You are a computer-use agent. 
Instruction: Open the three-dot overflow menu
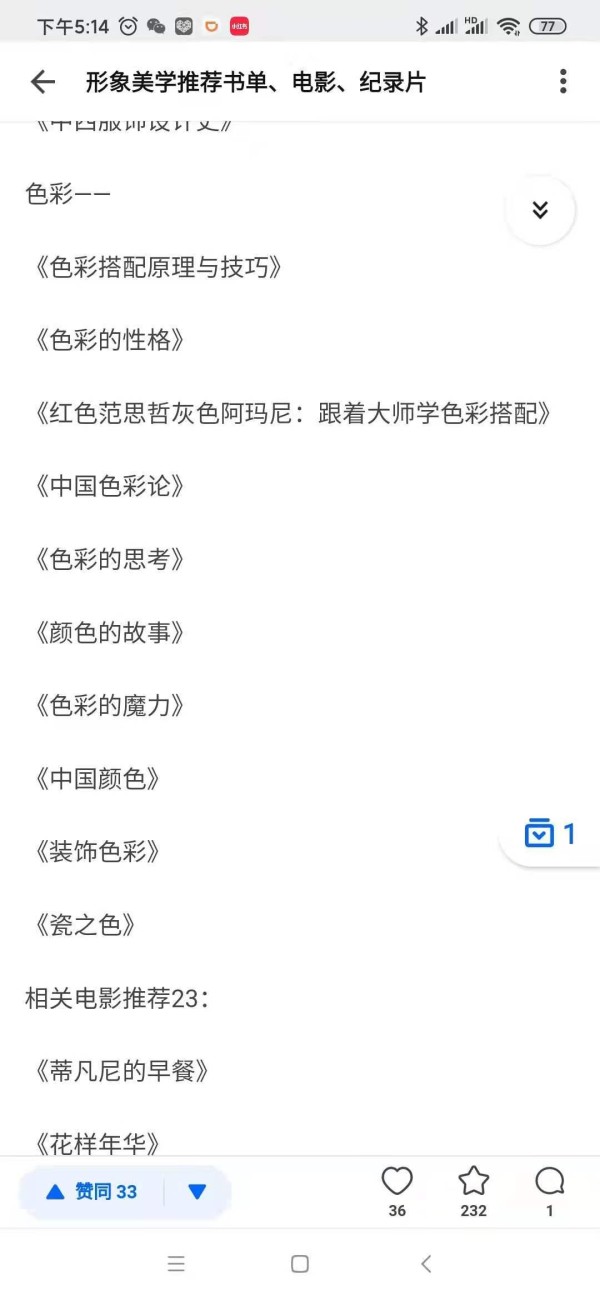pyautogui.click(x=563, y=82)
